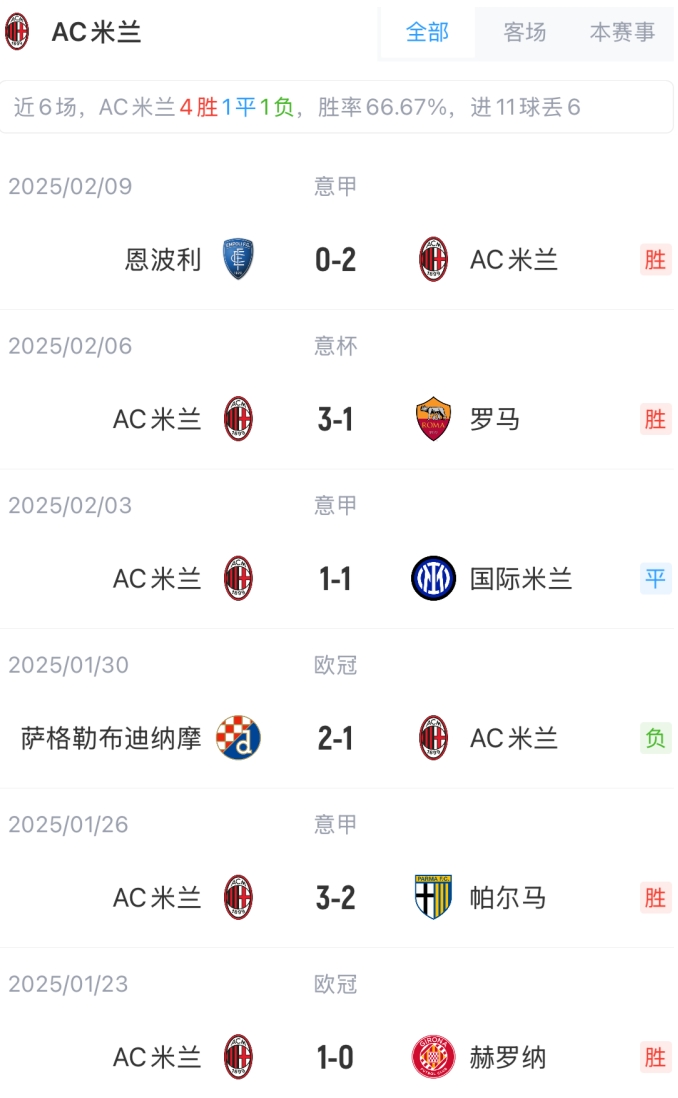Switch to the 全部 tab
The image size is (678, 1098).
[x=427, y=32]
